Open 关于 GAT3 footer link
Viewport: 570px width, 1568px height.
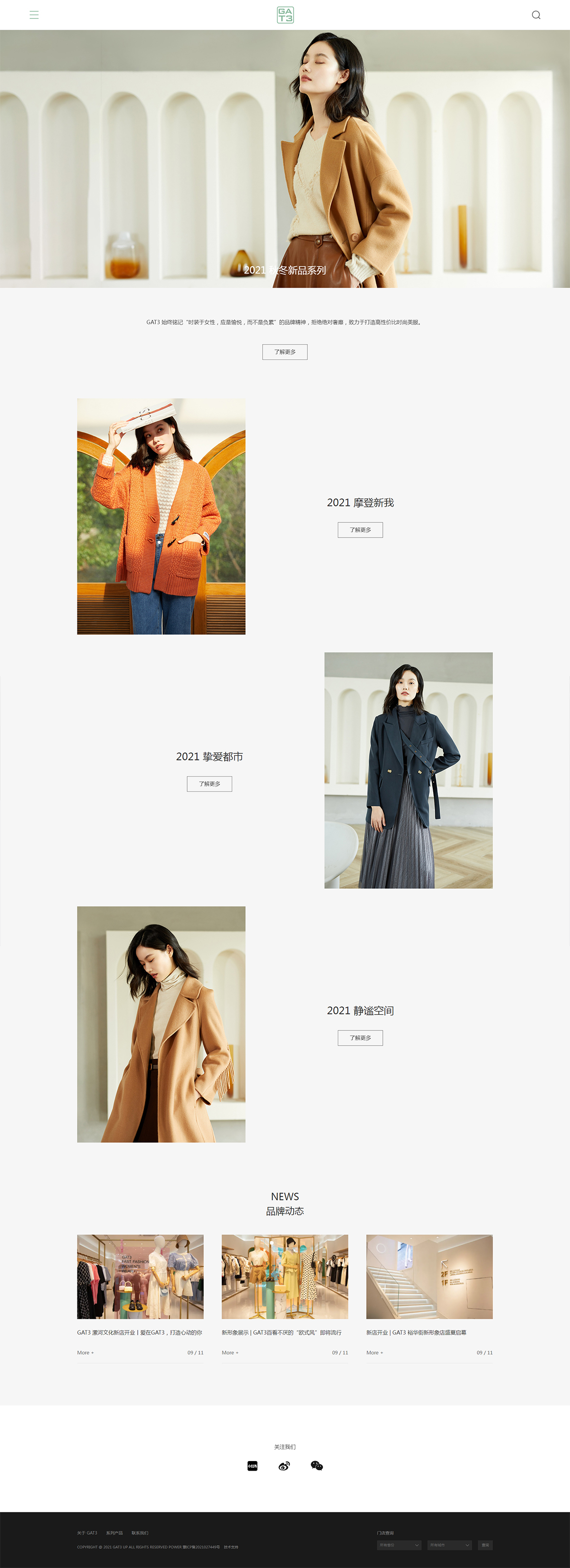click(x=87, y=1533)
